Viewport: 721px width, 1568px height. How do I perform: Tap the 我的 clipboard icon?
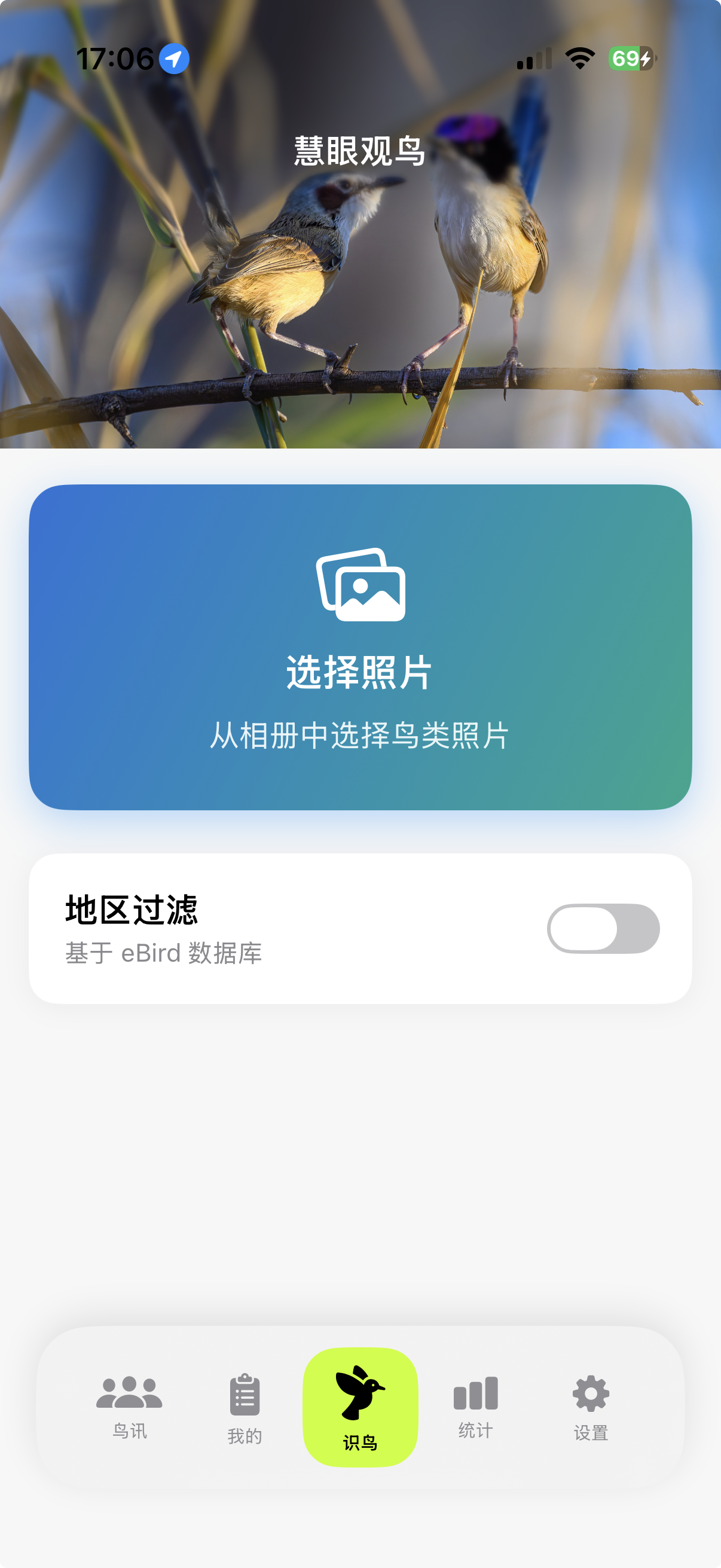coord(244,1393)
